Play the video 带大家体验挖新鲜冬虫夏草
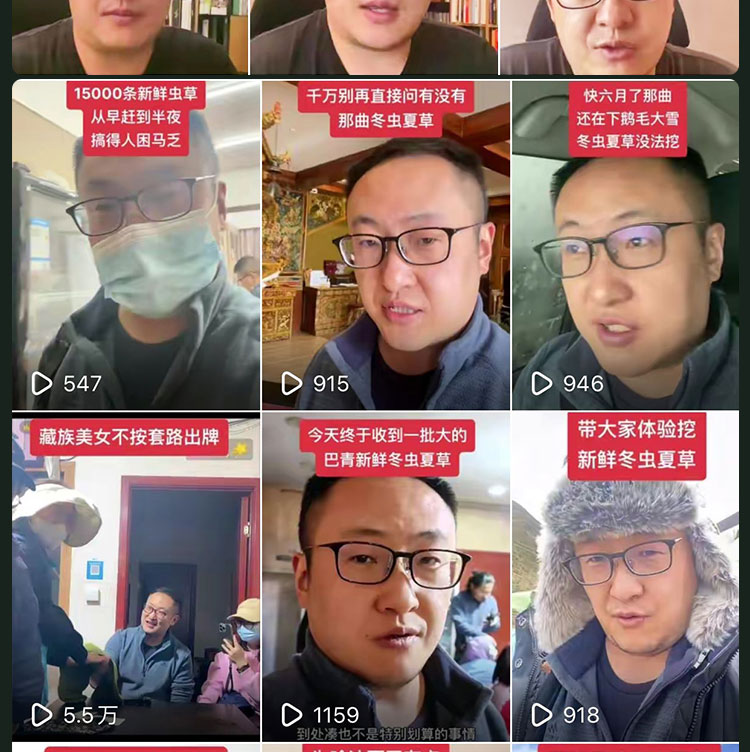 pos(625,580)
